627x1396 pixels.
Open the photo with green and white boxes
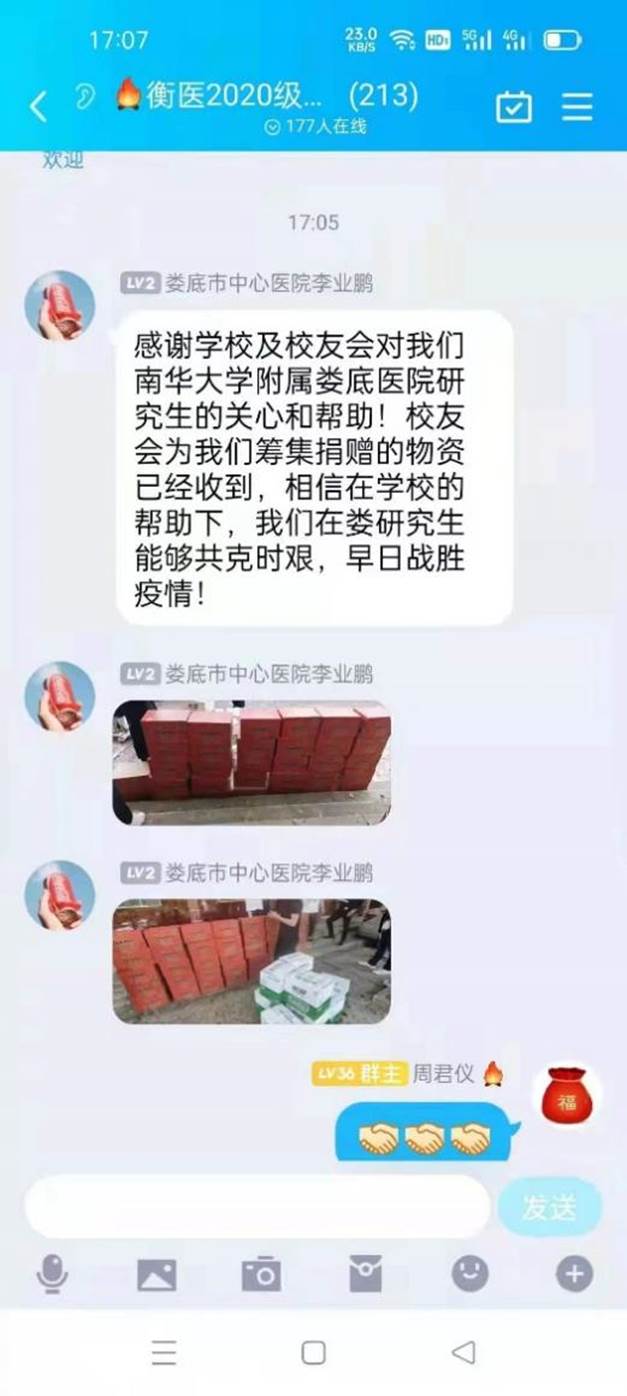[252, 961]
